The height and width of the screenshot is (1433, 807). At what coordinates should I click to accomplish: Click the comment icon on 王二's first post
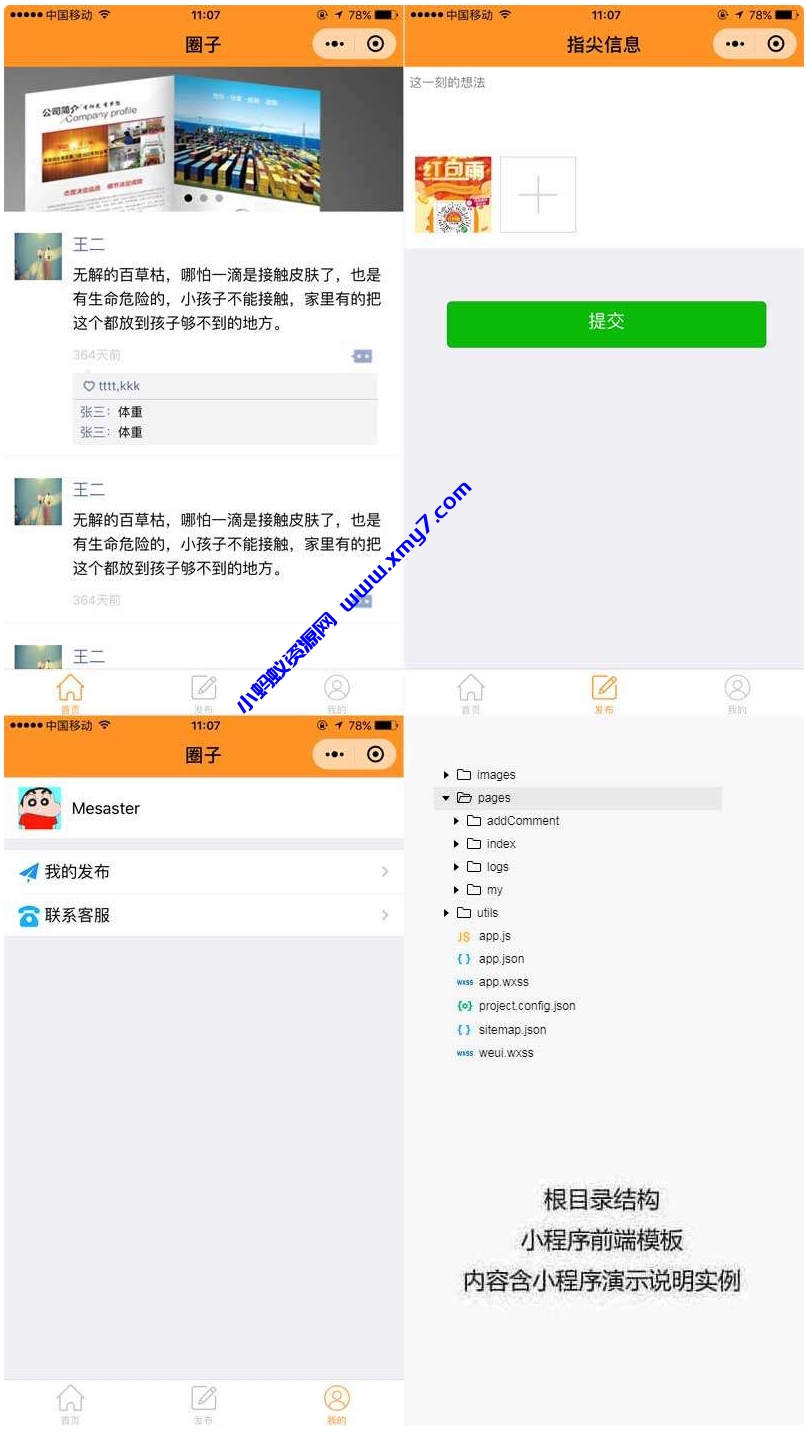point(361,356)
